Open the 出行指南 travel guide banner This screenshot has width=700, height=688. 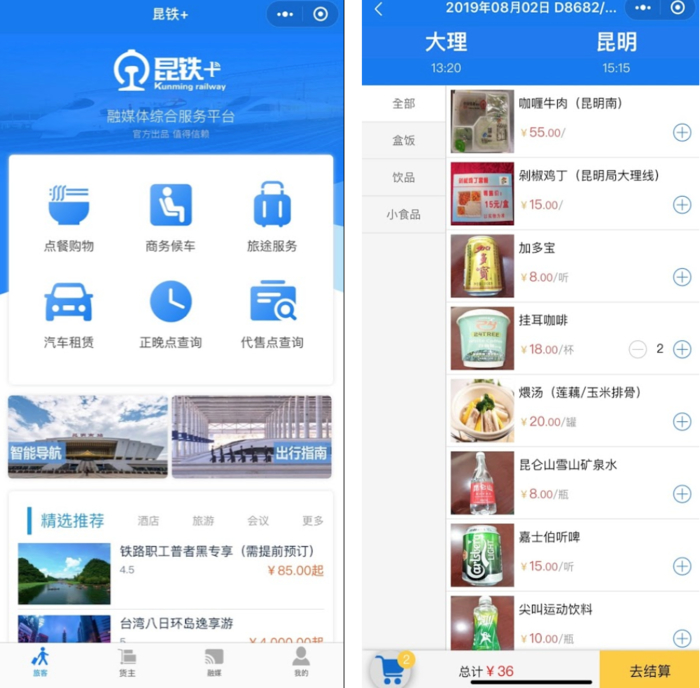(251, 436)
